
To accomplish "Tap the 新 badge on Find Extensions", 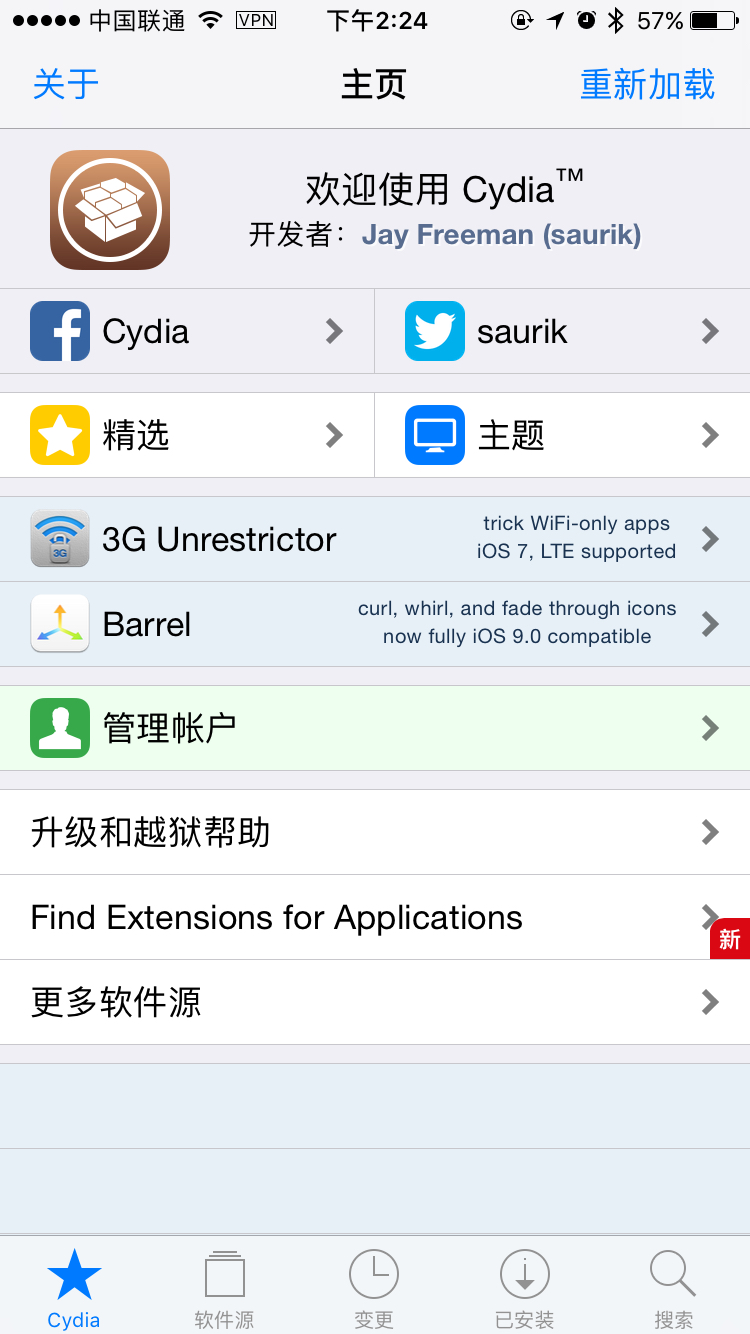I will pyautogui.click(x=731, y=939).
